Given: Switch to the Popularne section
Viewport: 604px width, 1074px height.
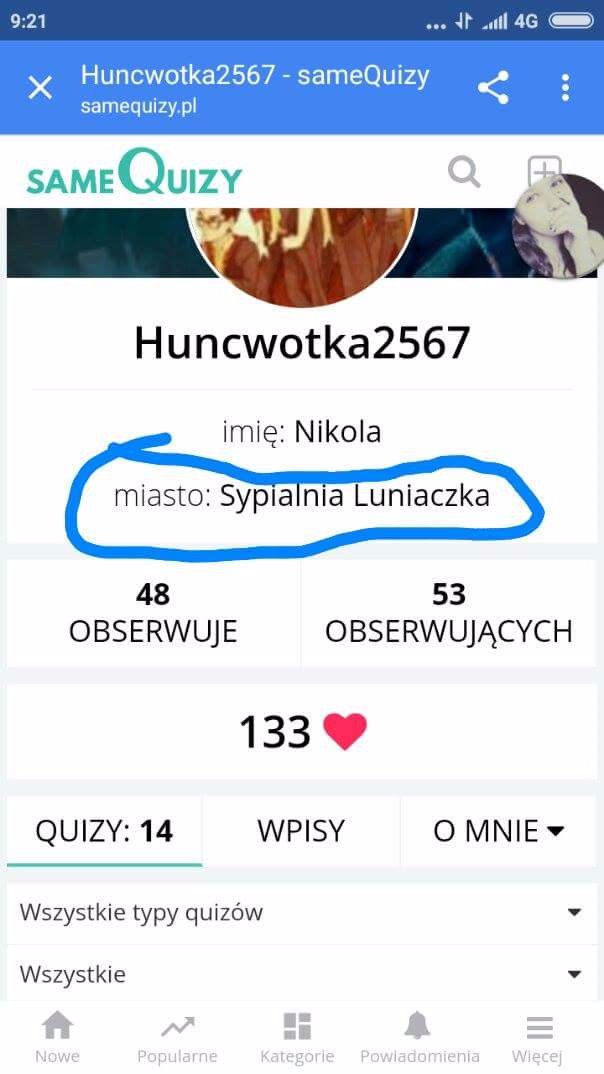Looking at the screenshot, I should tap(177, 1037).
